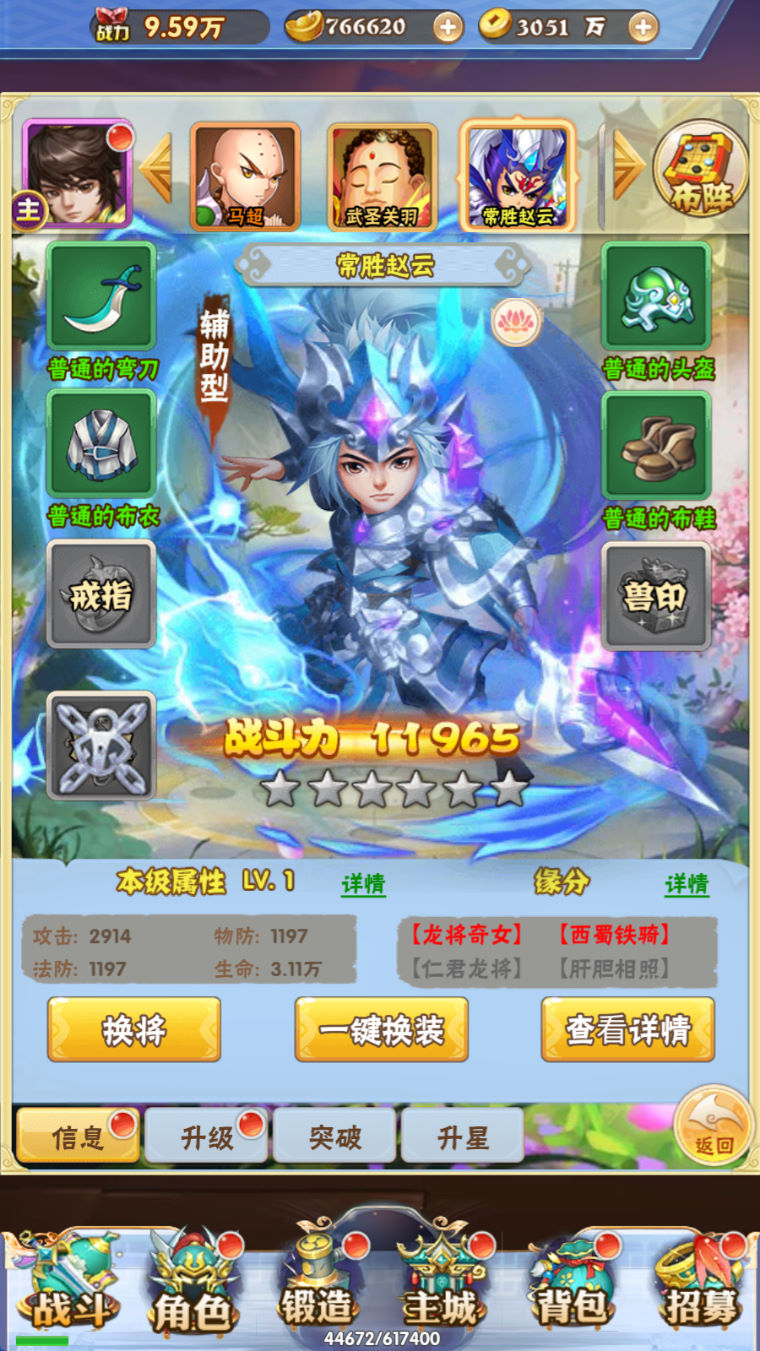Select the 马超 hero portrait
The image size is (760, 1351).
pos(245,176)
